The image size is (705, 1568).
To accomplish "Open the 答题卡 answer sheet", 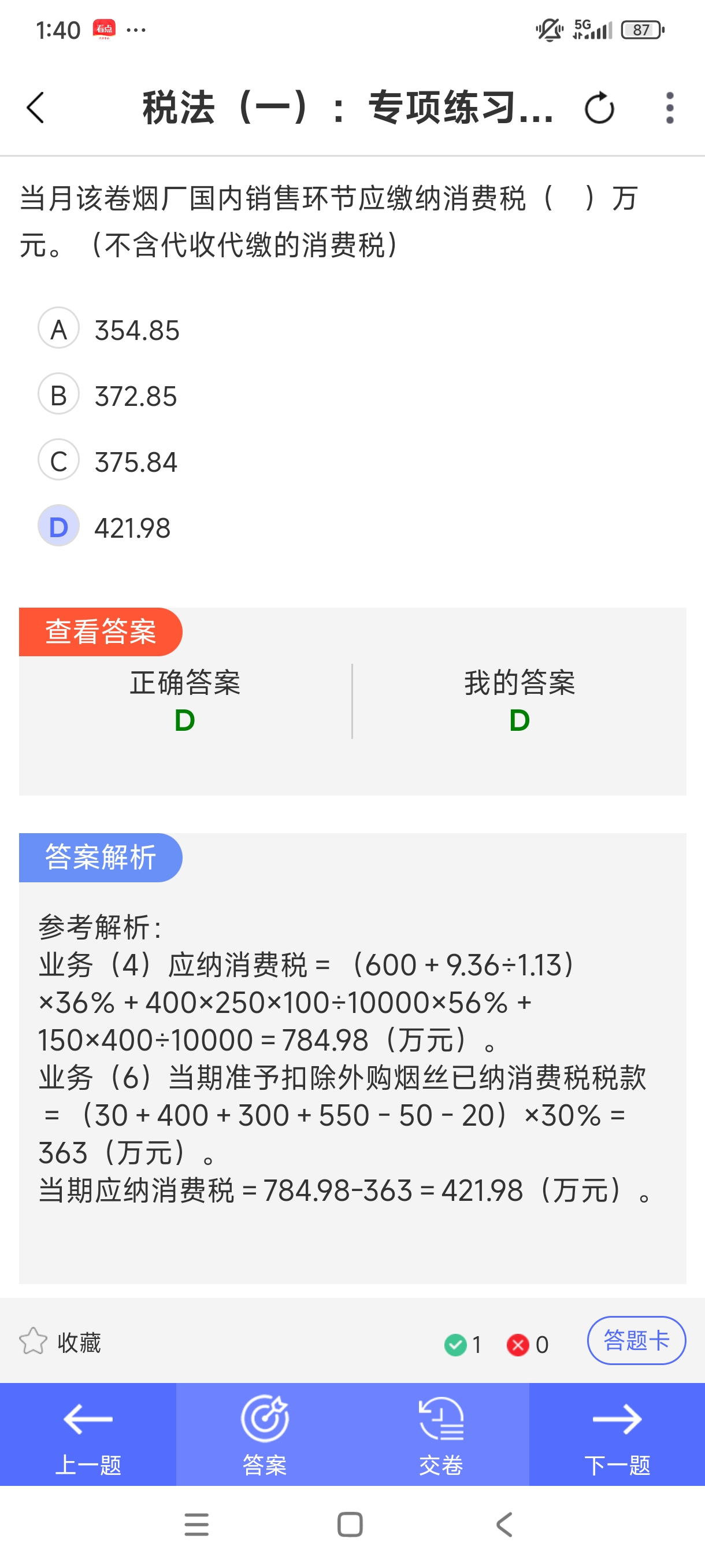I will point(636,1340).
